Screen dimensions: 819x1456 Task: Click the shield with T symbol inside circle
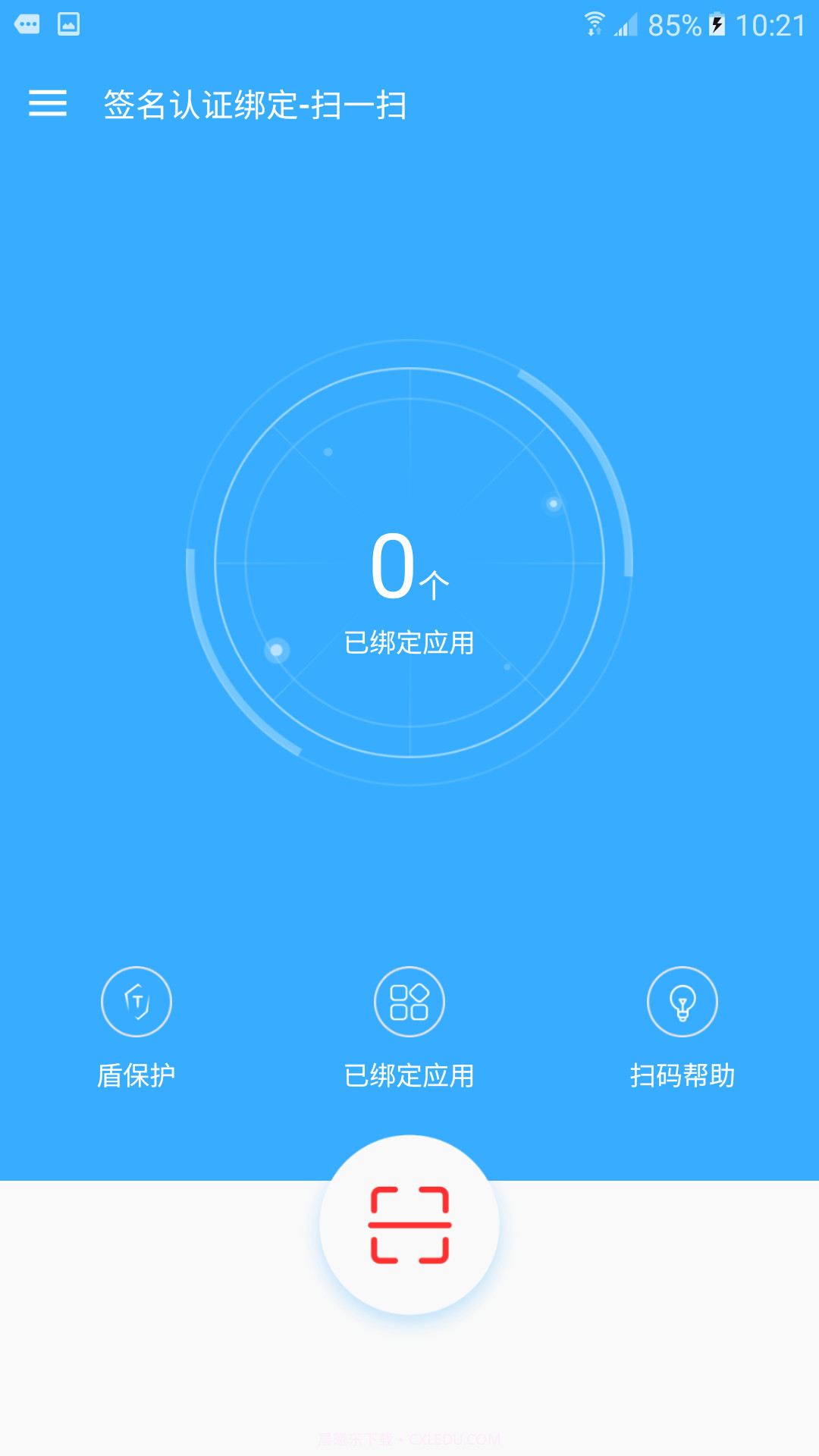136,1001
